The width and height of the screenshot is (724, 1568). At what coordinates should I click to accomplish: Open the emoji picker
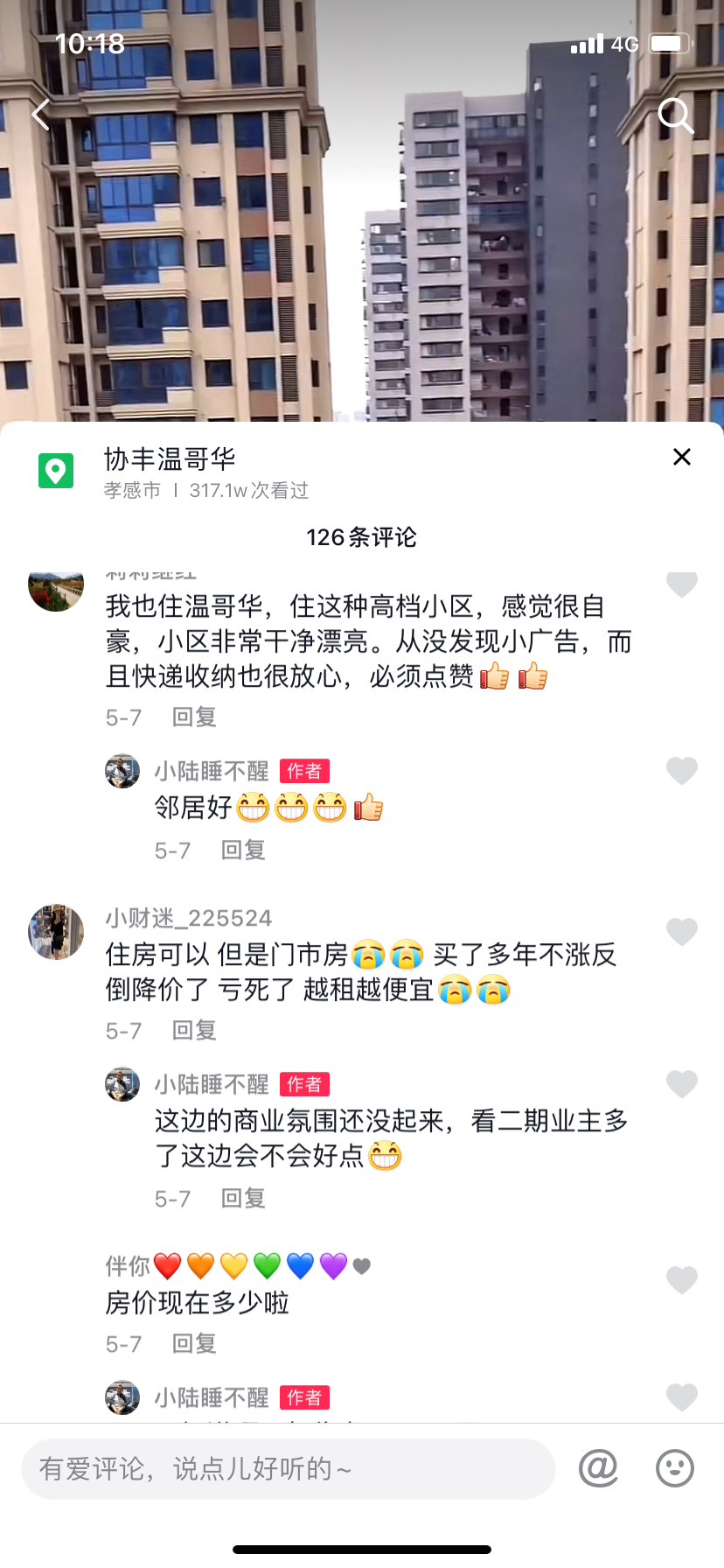tap(675, 1469)
